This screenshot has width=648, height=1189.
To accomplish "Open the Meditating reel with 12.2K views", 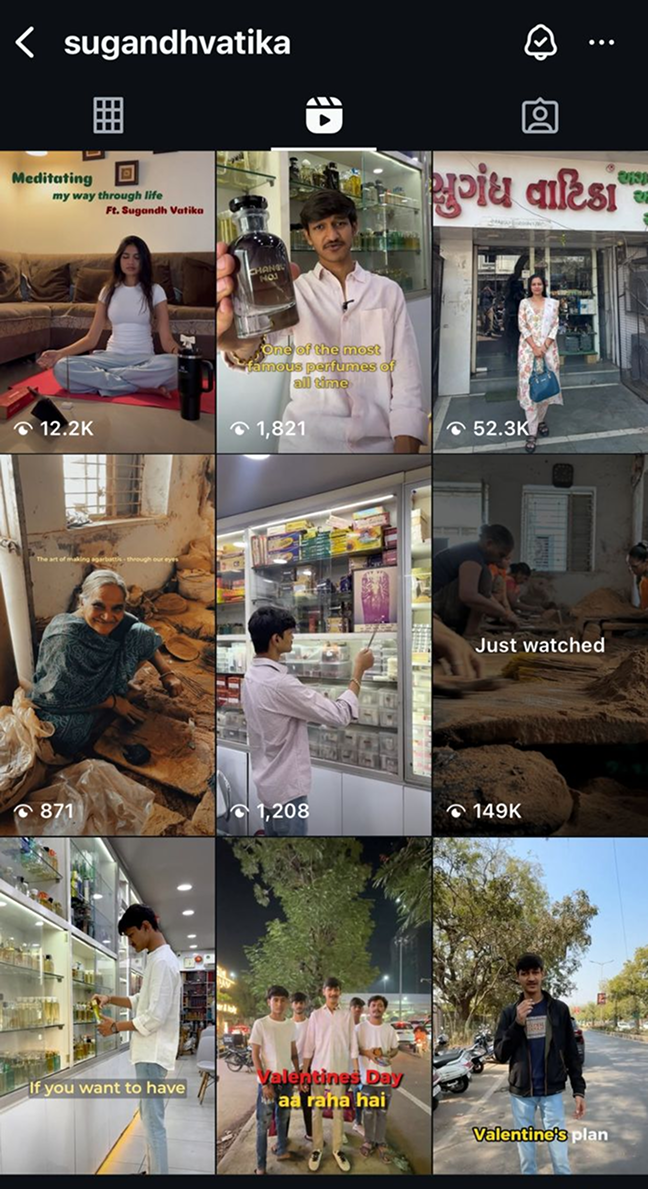I will coord(107,302).
